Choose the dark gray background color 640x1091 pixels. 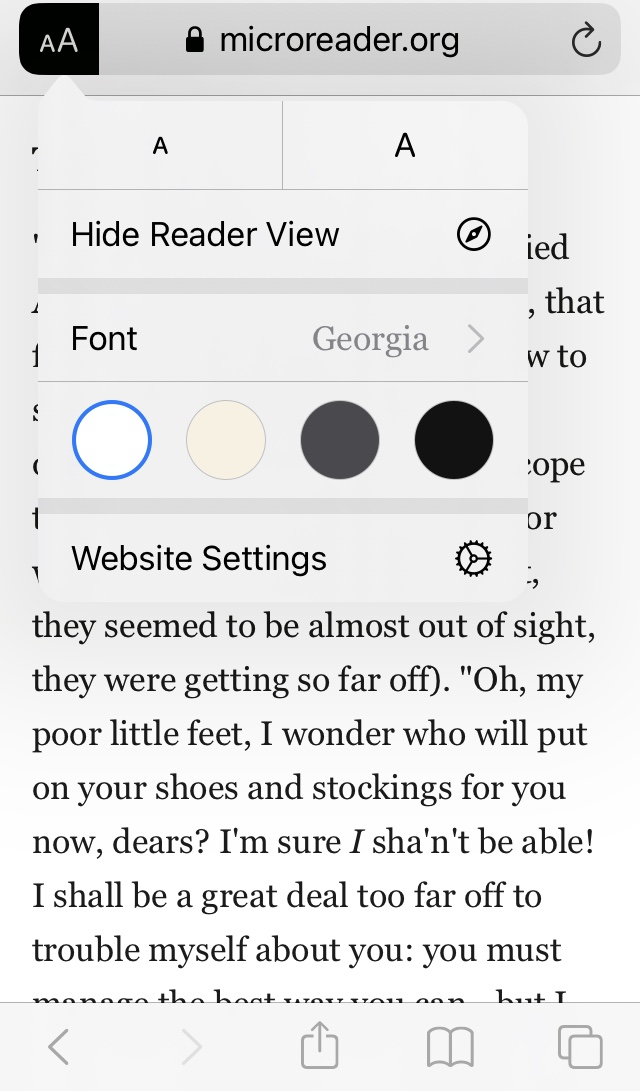click(x=339, y=440)
